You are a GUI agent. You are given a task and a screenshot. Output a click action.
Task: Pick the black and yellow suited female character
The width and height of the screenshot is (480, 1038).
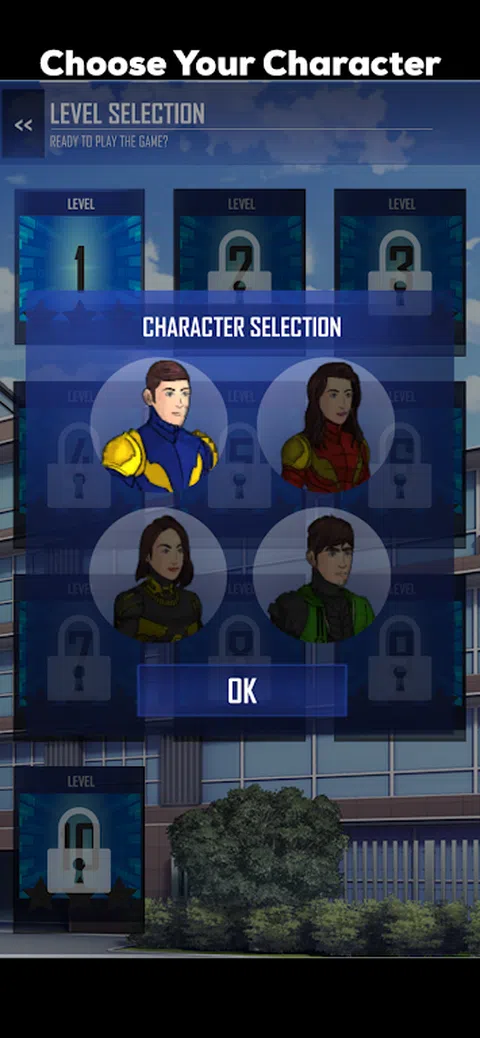point(158,575)
